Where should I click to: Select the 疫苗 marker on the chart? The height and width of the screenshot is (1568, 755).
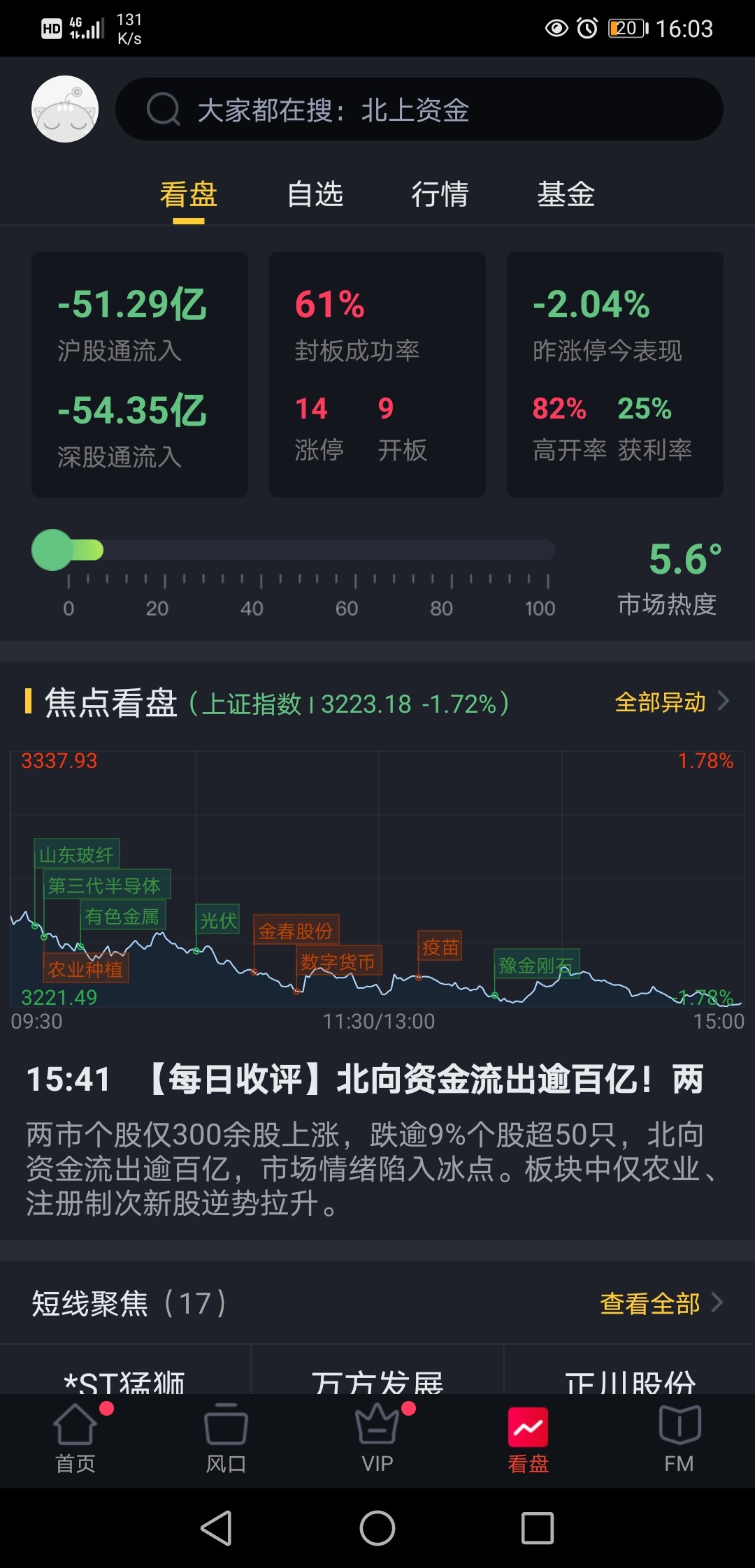[440, 947]
